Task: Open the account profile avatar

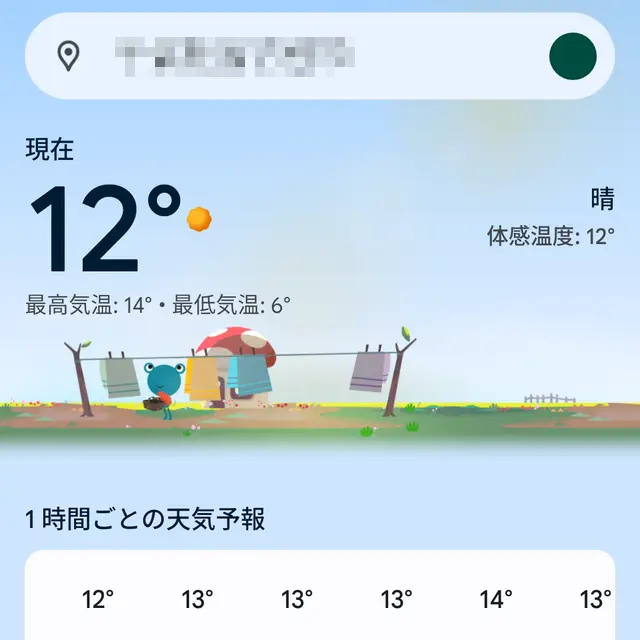Action: coord(573,57)
